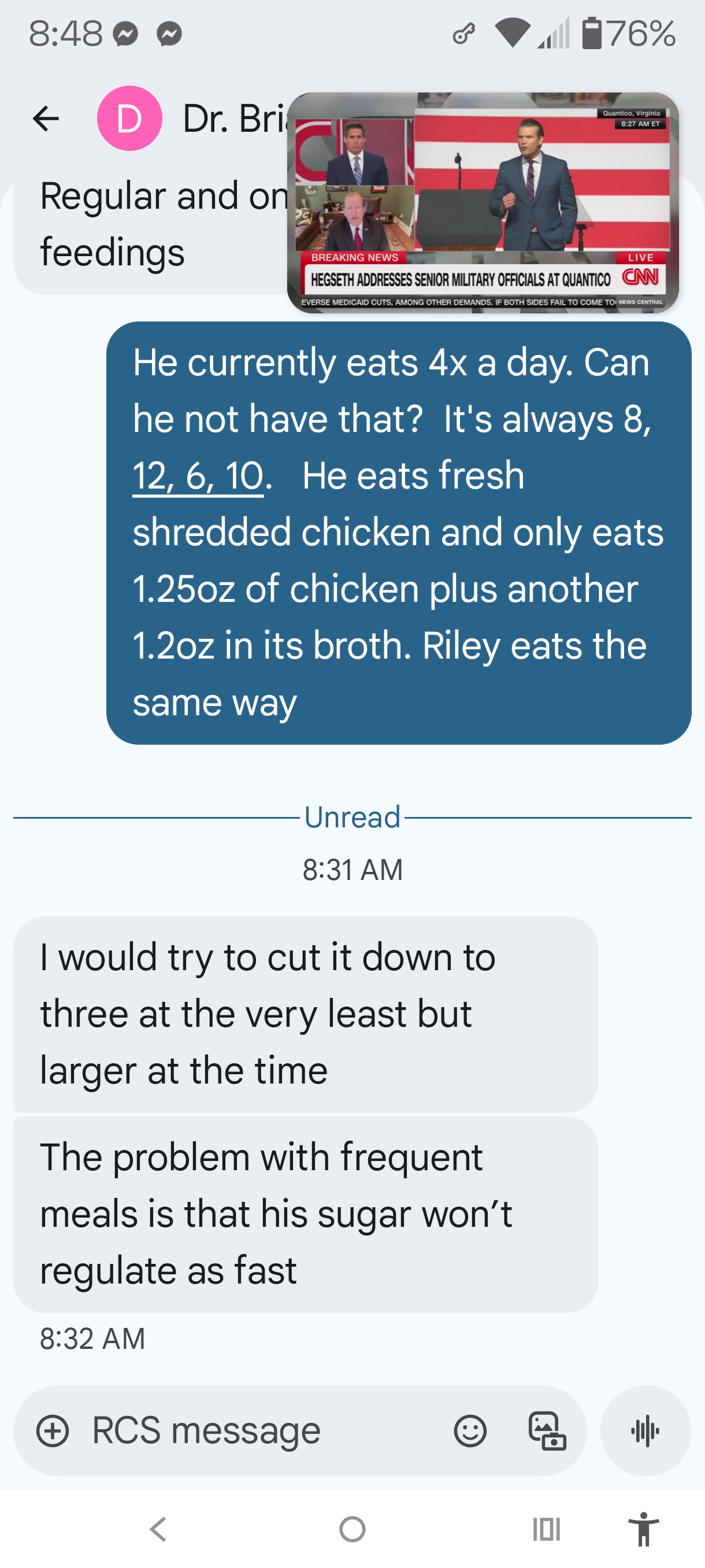Image resolution: width=705 pixels, height=1568 pixels.
Task: Tap the floating CNN picture-in-picture video
Action: 483,203
